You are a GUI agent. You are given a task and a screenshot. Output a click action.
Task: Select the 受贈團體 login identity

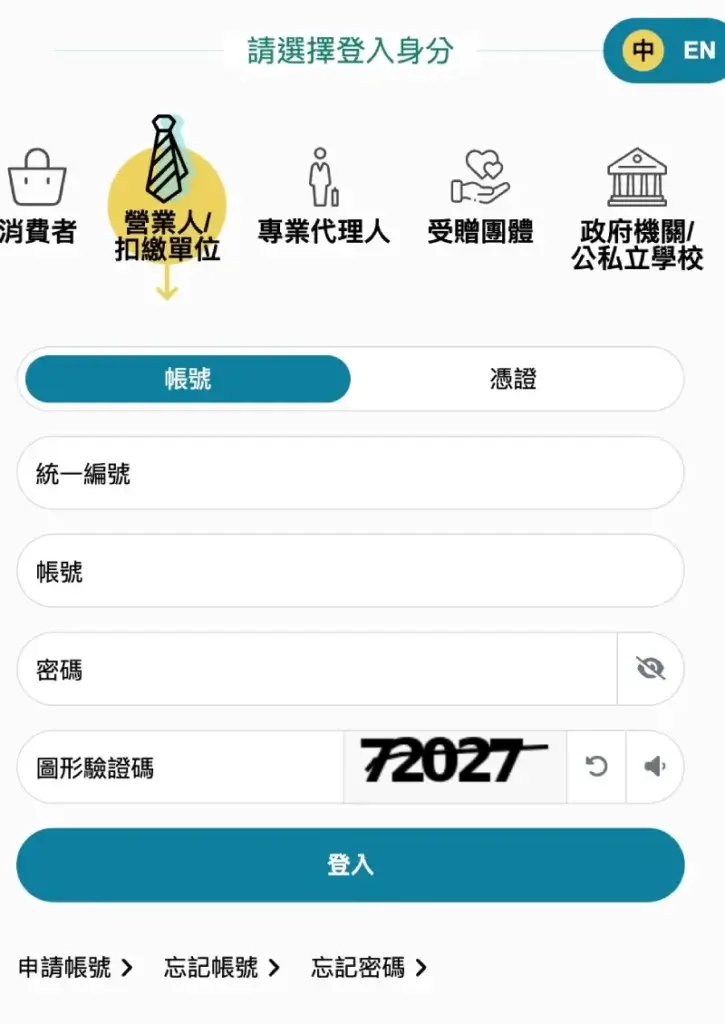480,198
